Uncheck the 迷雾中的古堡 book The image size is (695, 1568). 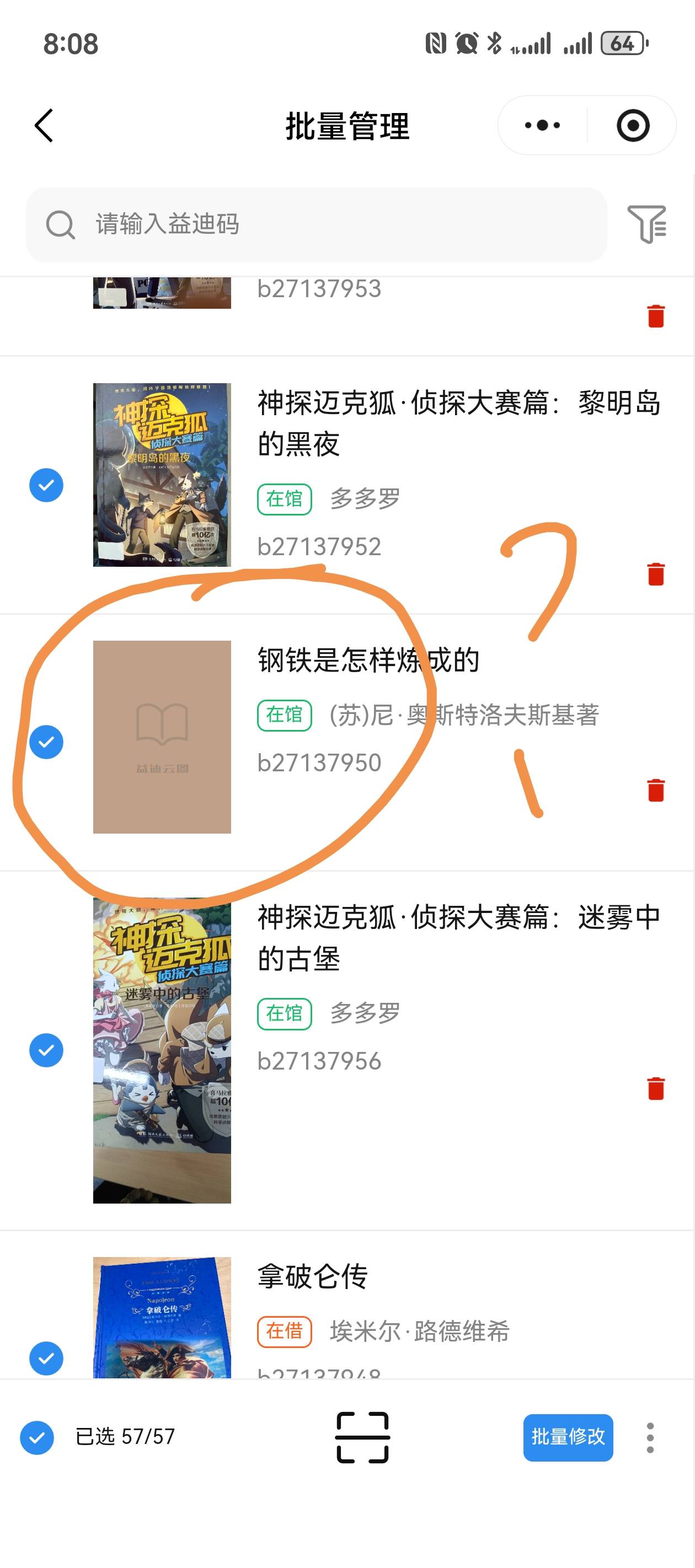coord(46,1050)
